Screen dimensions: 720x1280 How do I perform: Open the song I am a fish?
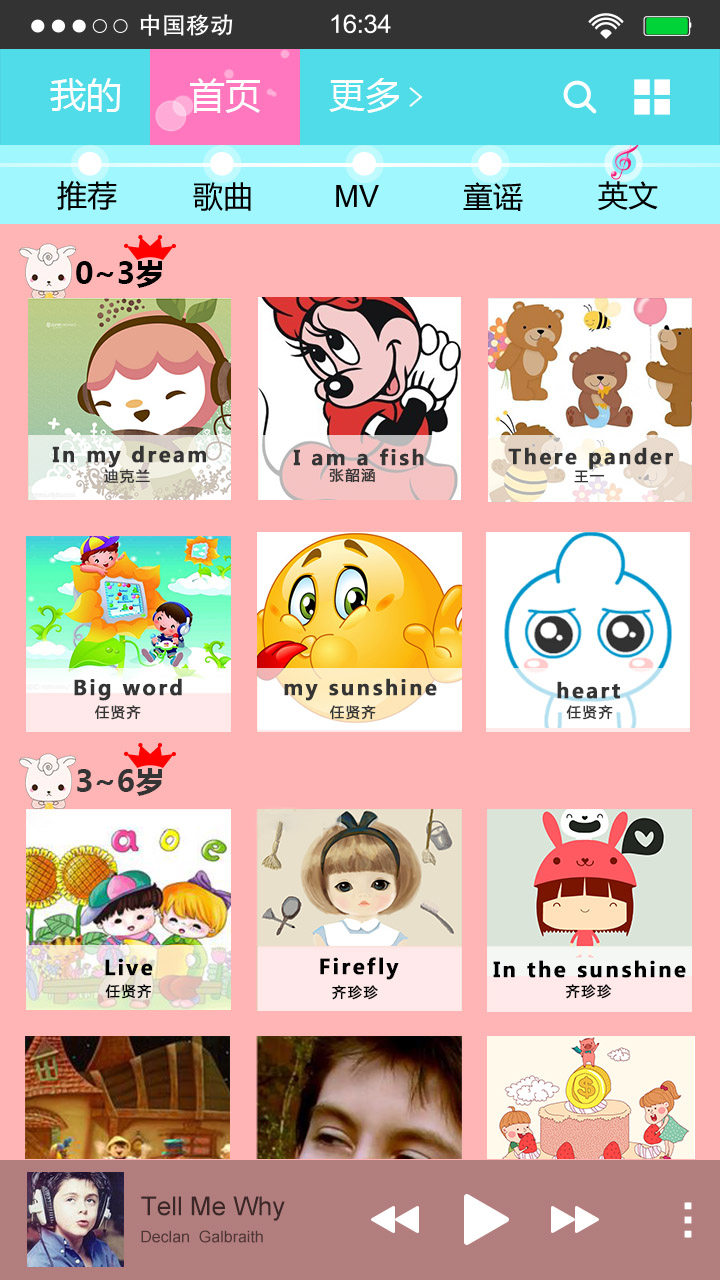coord(360,398)
